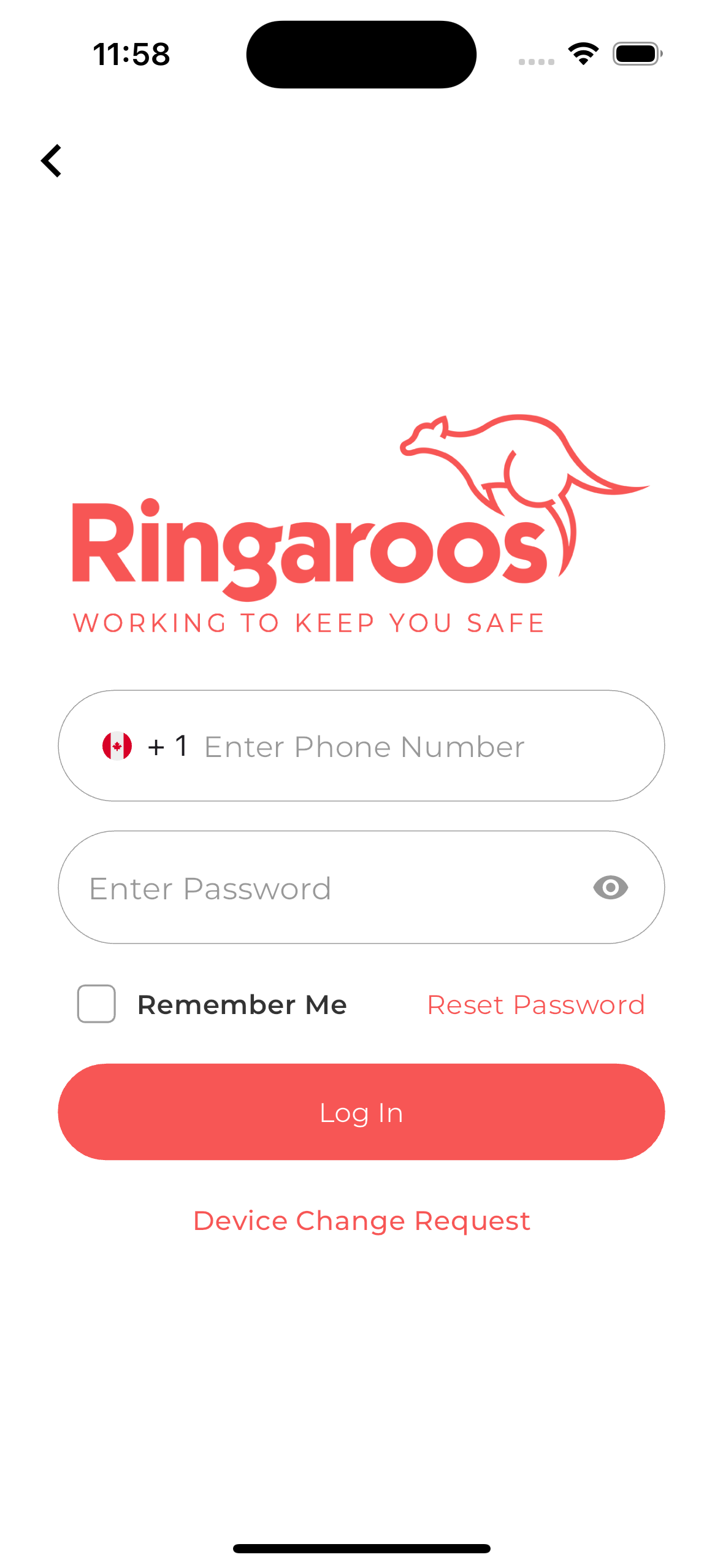Click the back arrow at top left

tap(52, 161)
